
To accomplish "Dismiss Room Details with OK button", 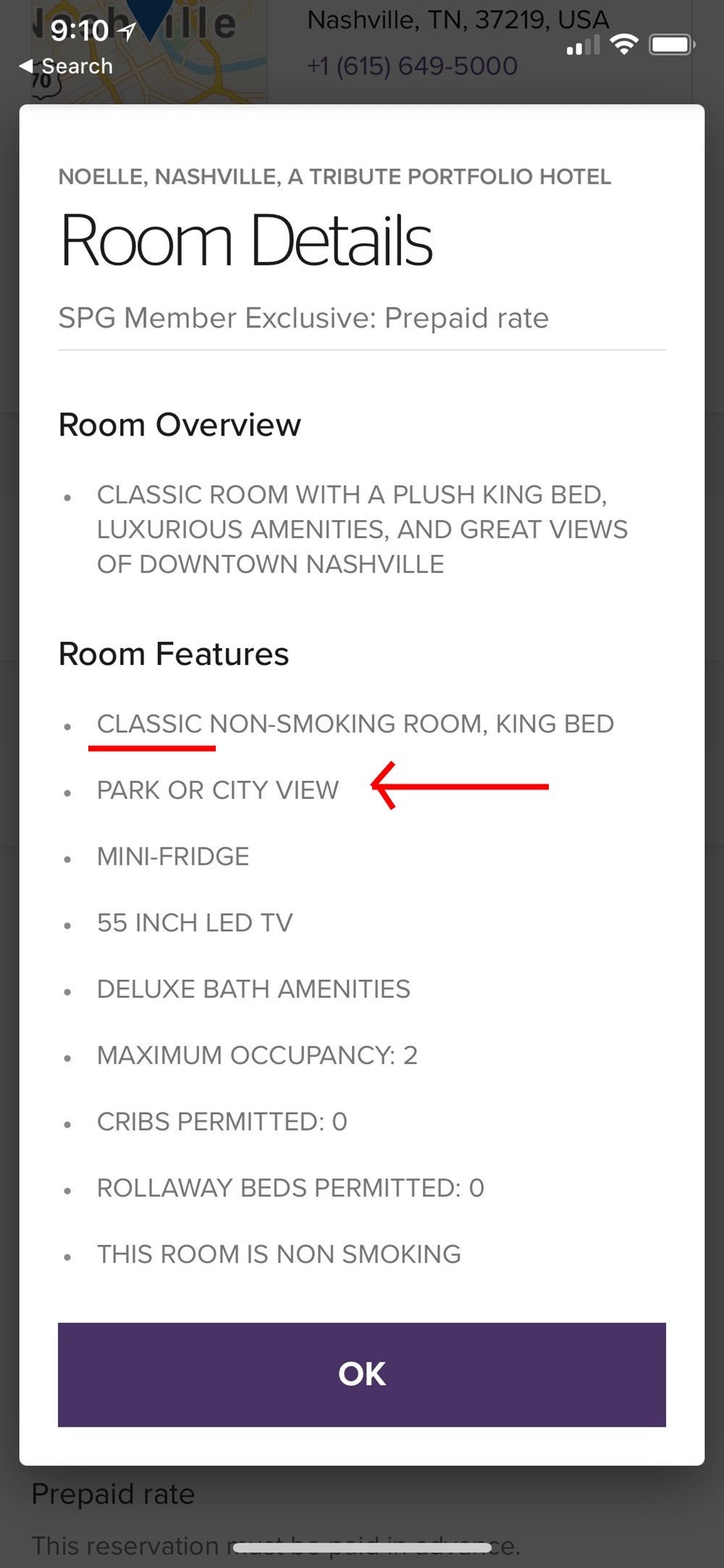I will (x=361, y=1374).
